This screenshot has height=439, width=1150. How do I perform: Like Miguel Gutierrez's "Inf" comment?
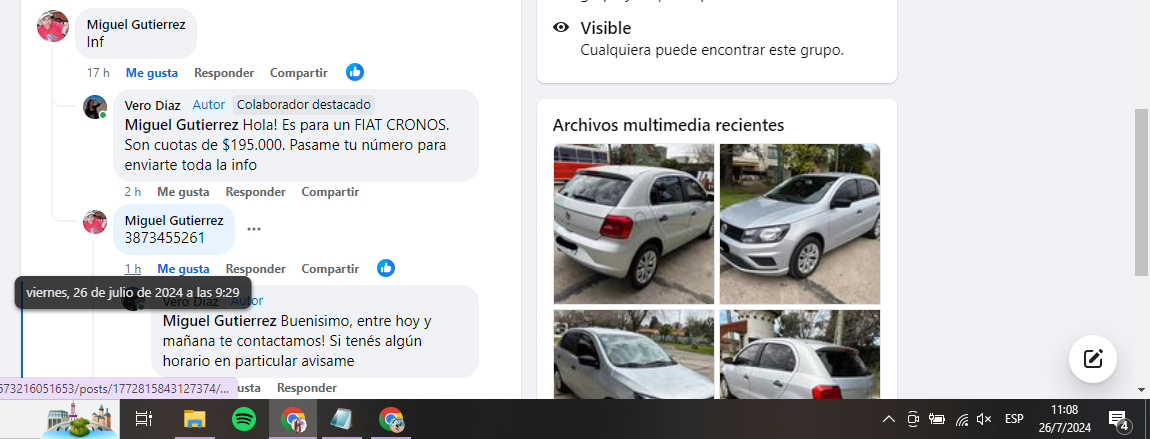[x=151, y=72]
